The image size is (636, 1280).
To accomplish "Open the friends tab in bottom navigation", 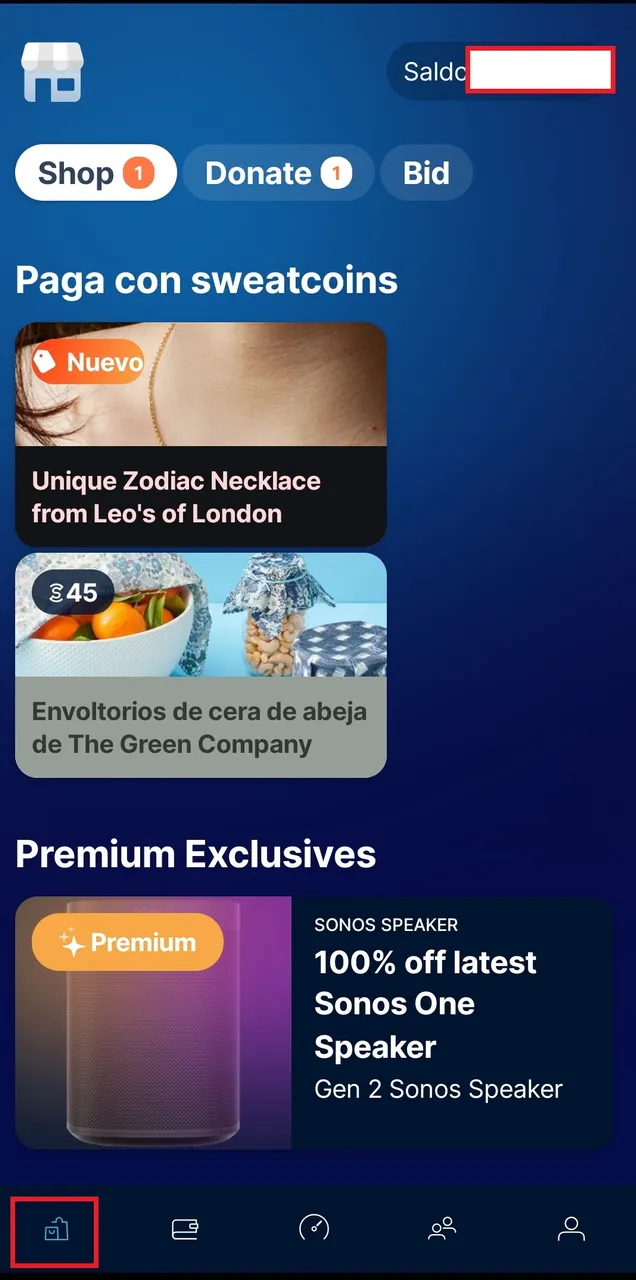I will coord(442,1228).
